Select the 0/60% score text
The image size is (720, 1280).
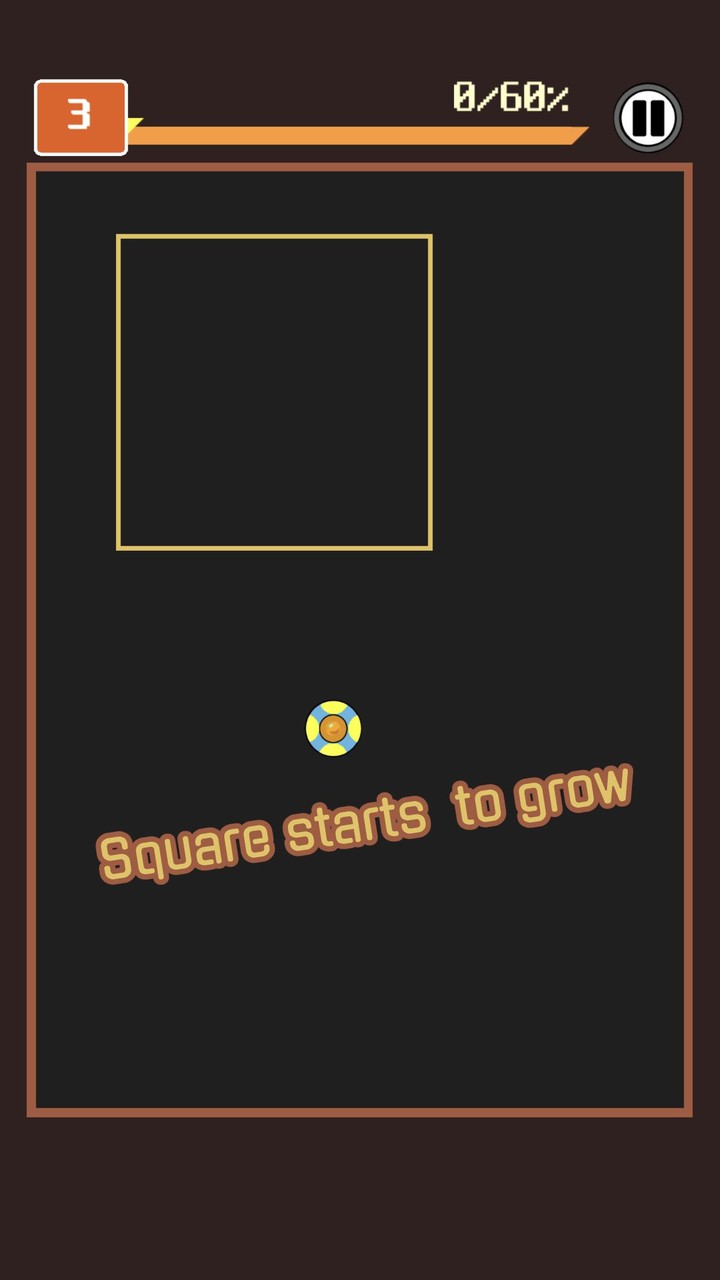(x=512, y=96)
